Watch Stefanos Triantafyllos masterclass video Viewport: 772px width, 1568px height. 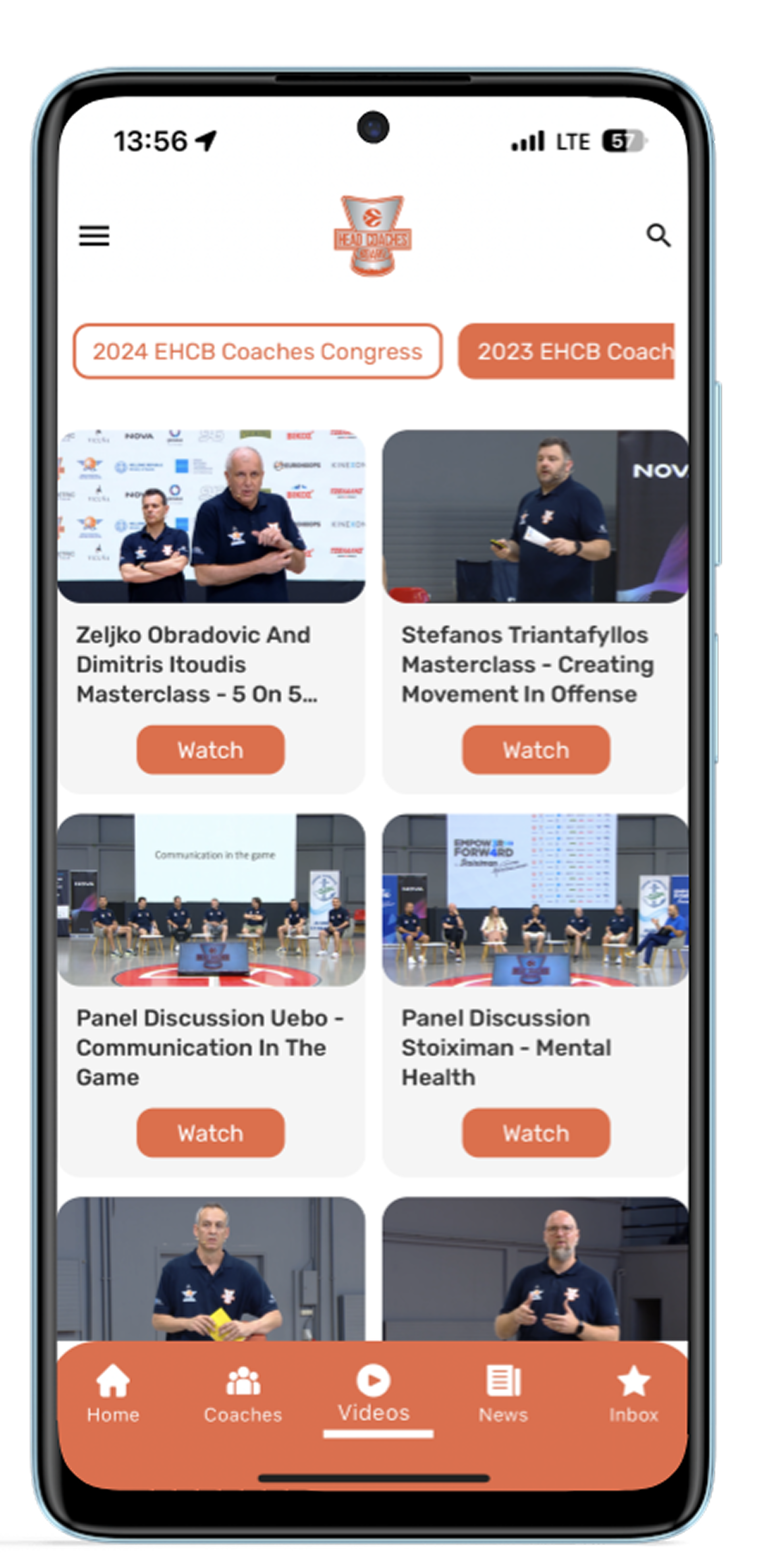coord(536,750)
